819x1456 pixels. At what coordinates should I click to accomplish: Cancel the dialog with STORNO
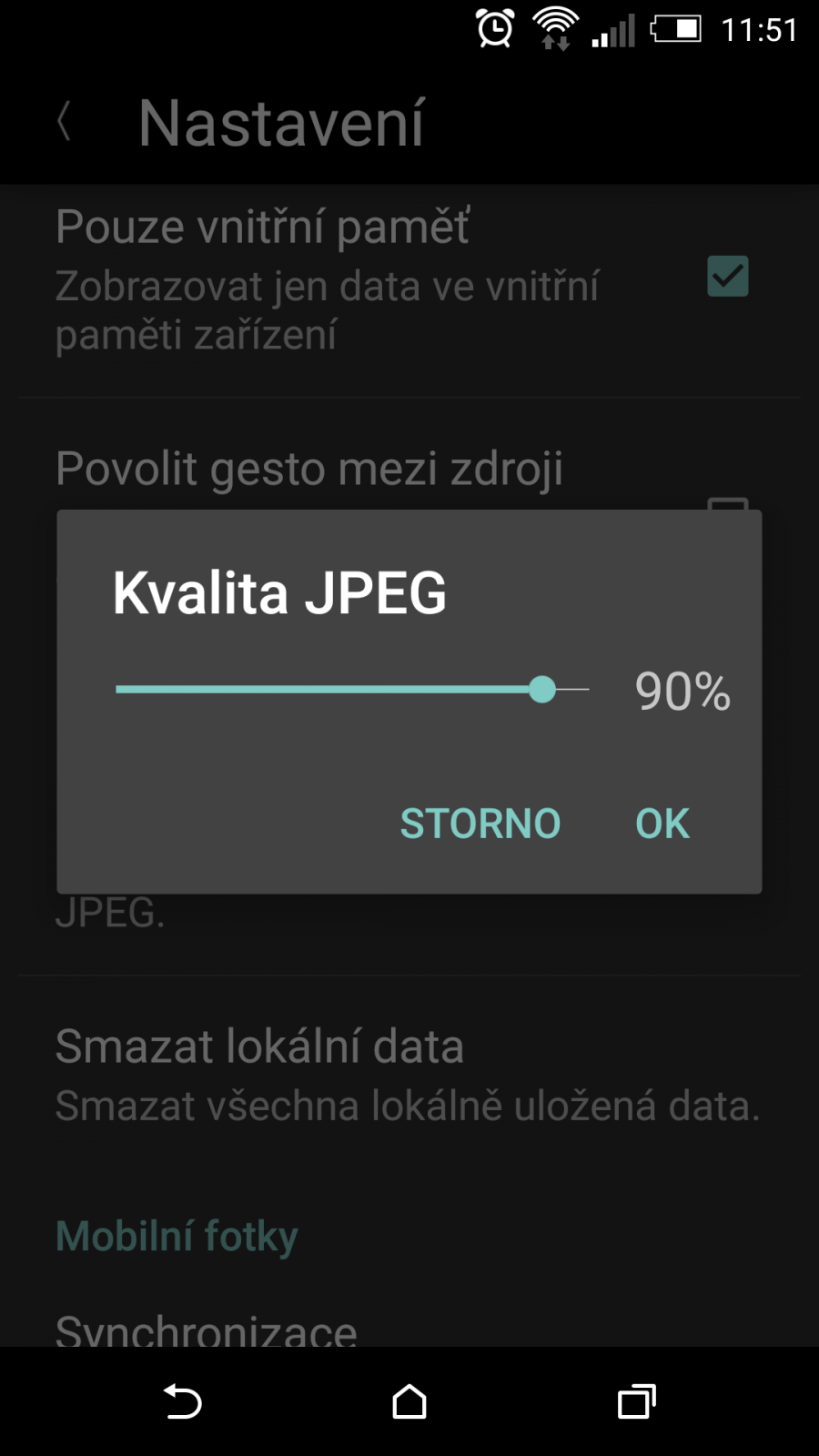click(480, 824)
